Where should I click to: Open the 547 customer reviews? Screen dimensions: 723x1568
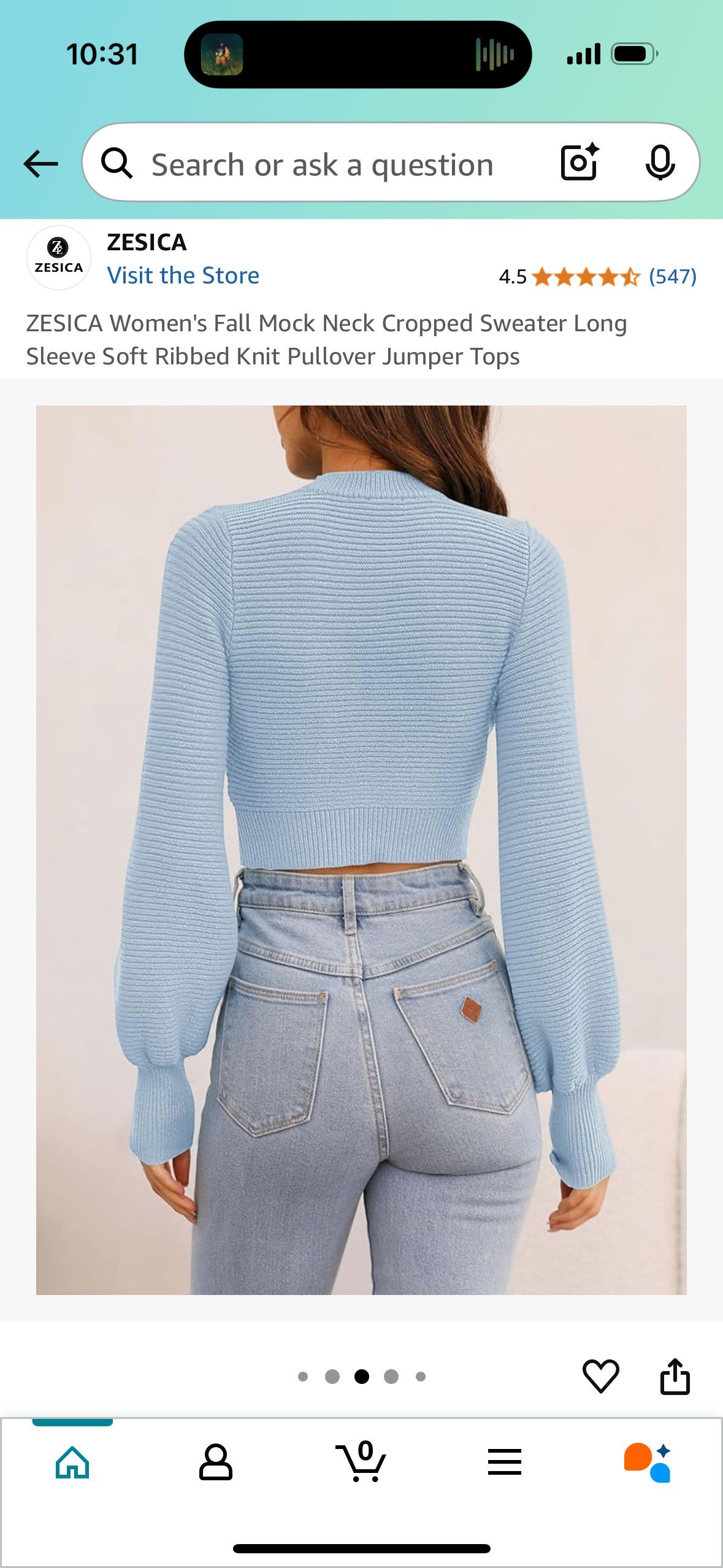click(672, 277)
